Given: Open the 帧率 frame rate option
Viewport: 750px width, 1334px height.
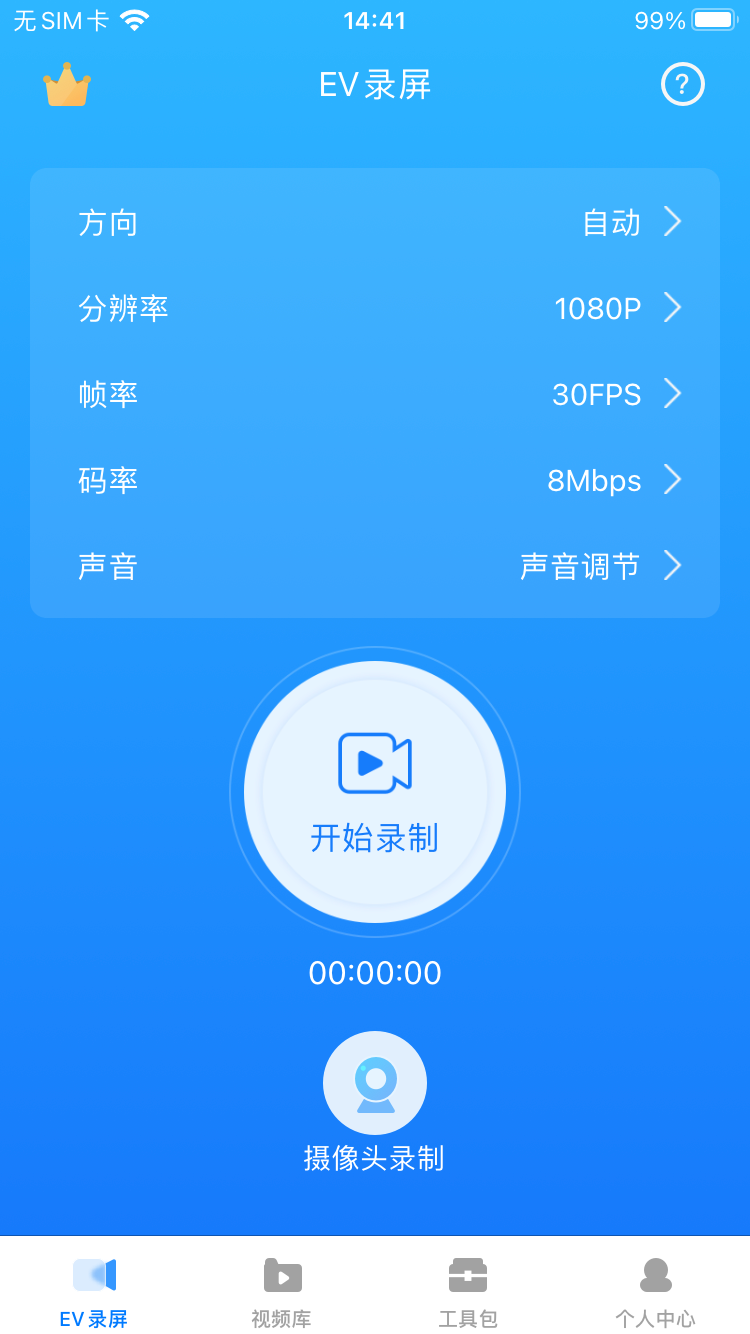Looking at the screenshot, I should tap(375, 394).
